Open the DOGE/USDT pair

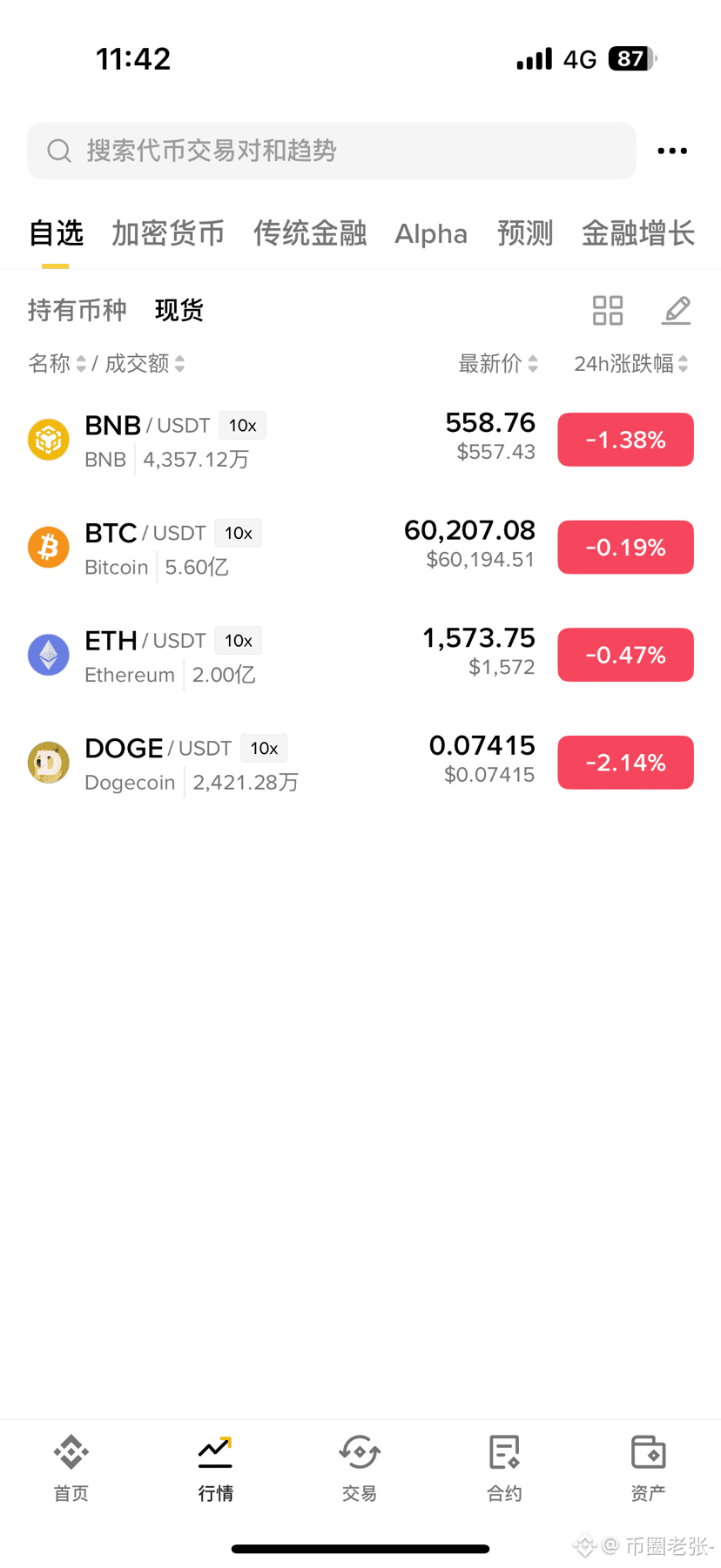point(360,763)
